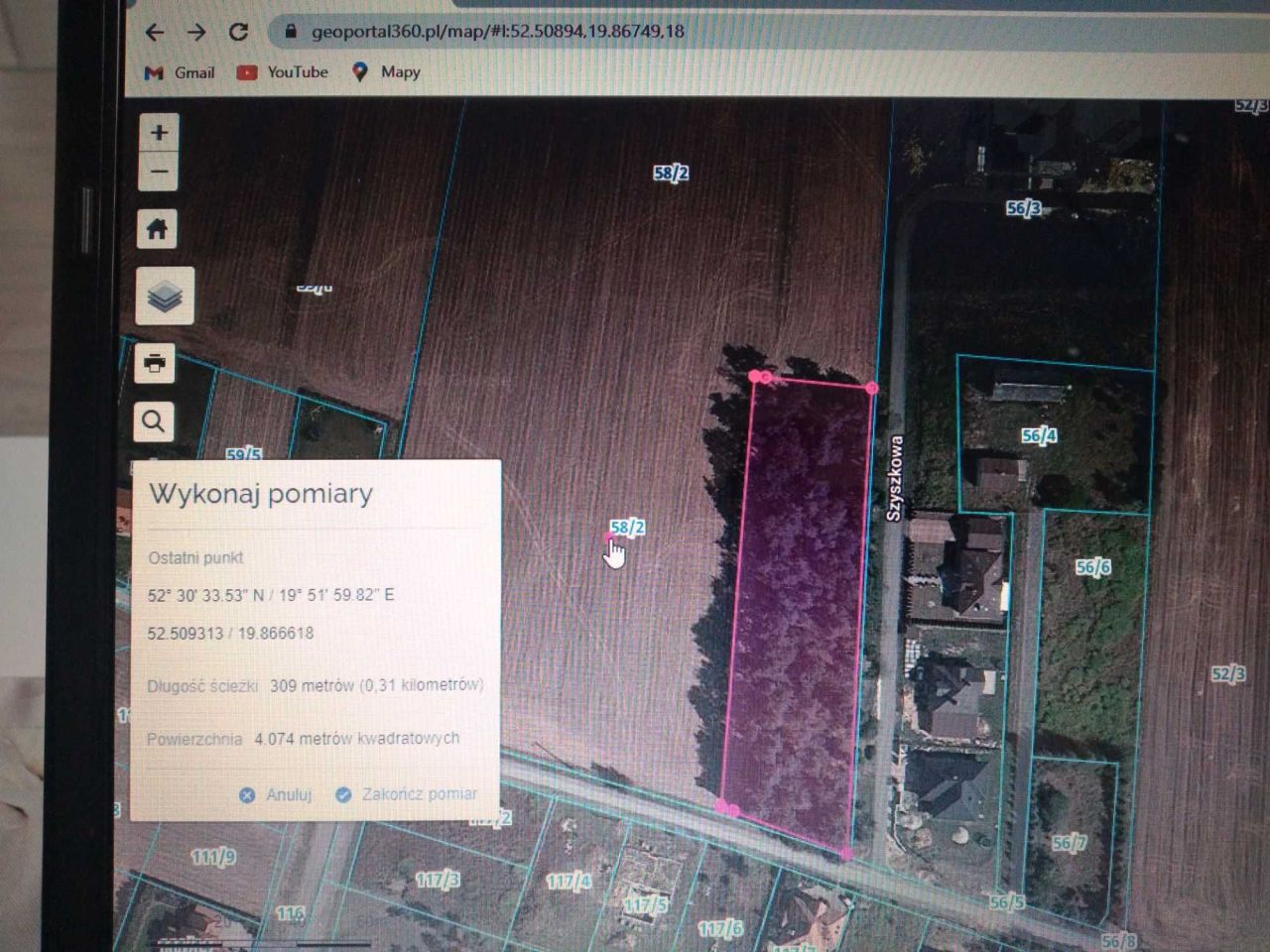1270x952 pixels.
Task: Open the map layers panel
Action: pos(165,296)
